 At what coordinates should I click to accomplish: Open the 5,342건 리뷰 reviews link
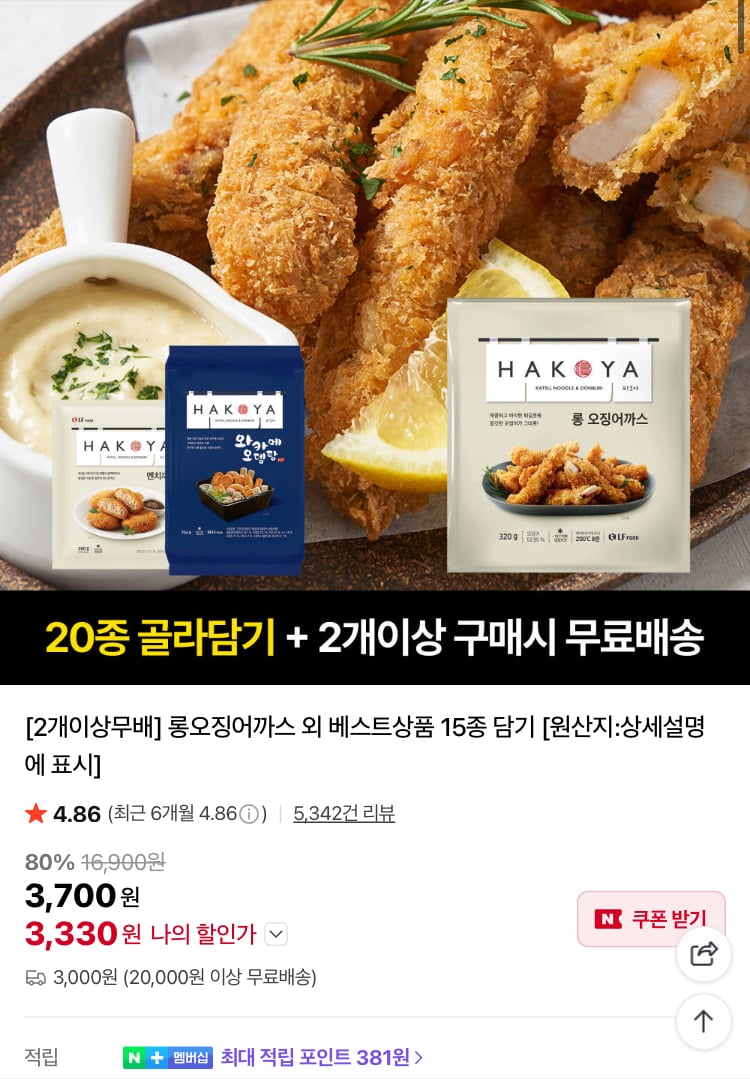344,814
